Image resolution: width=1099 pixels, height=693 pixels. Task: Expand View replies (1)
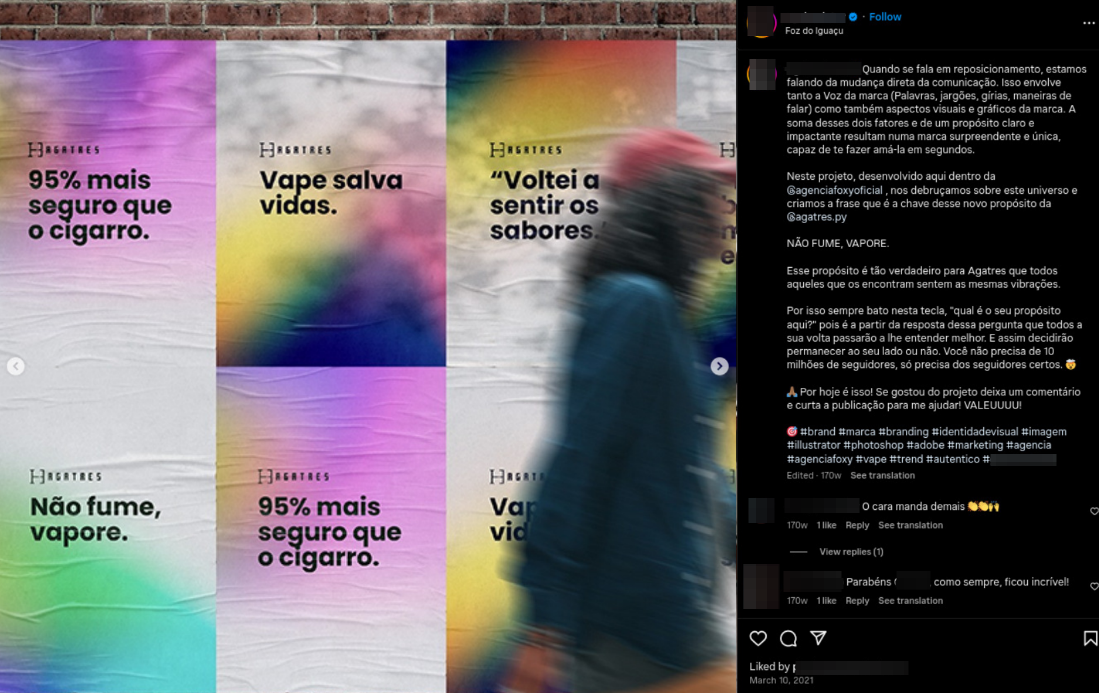pos(851,552)
